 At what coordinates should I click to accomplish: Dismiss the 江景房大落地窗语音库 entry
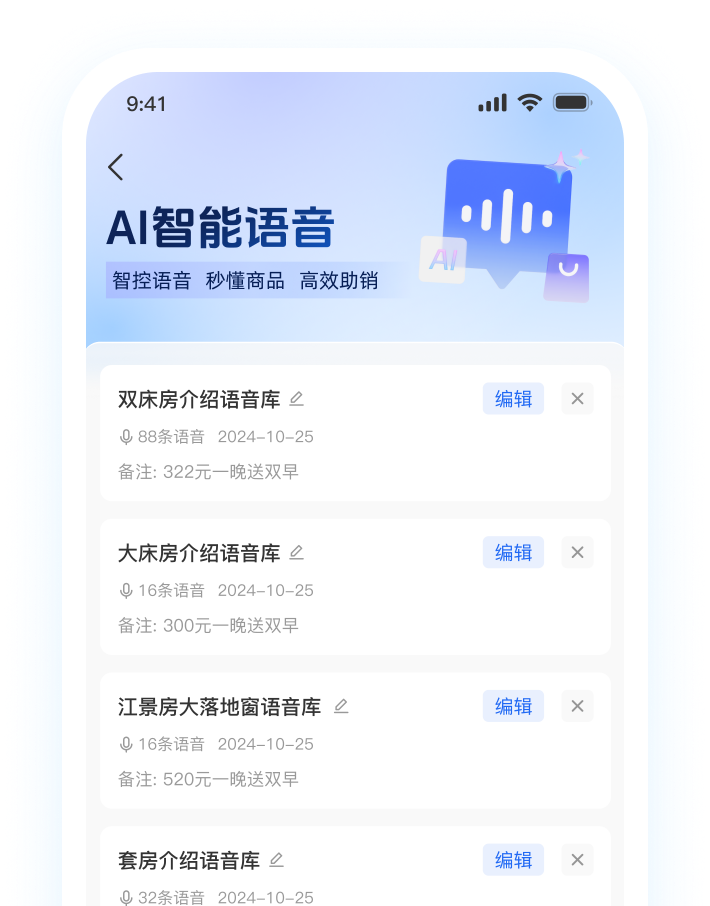577,707
